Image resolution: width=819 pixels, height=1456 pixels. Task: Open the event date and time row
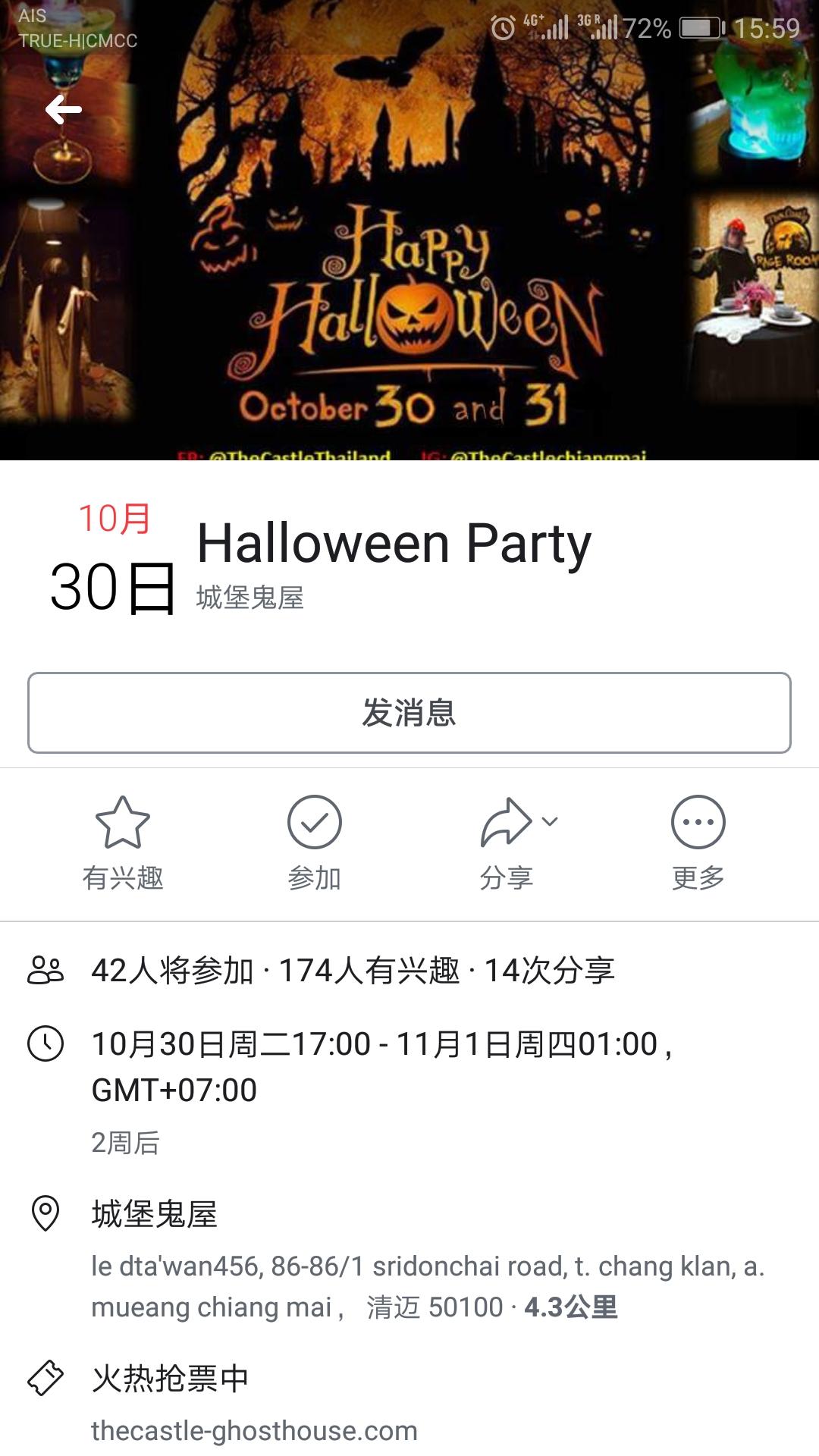pos(409,1090)
